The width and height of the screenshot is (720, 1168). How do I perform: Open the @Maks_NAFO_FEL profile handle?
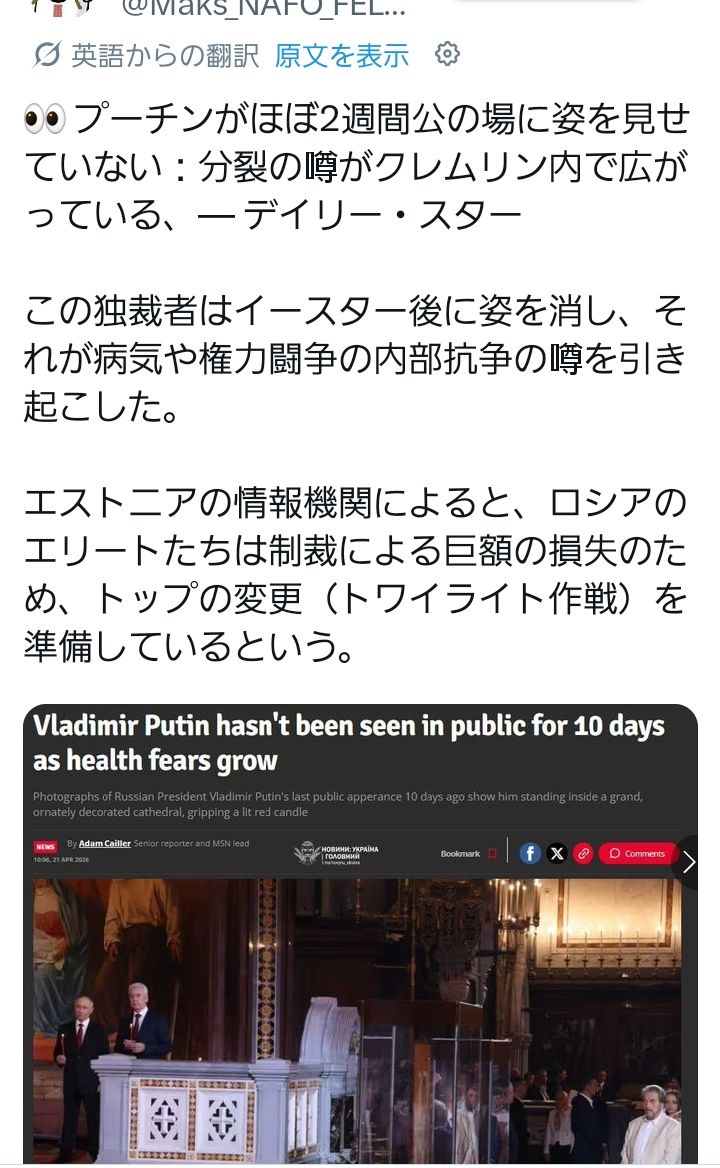263,10
